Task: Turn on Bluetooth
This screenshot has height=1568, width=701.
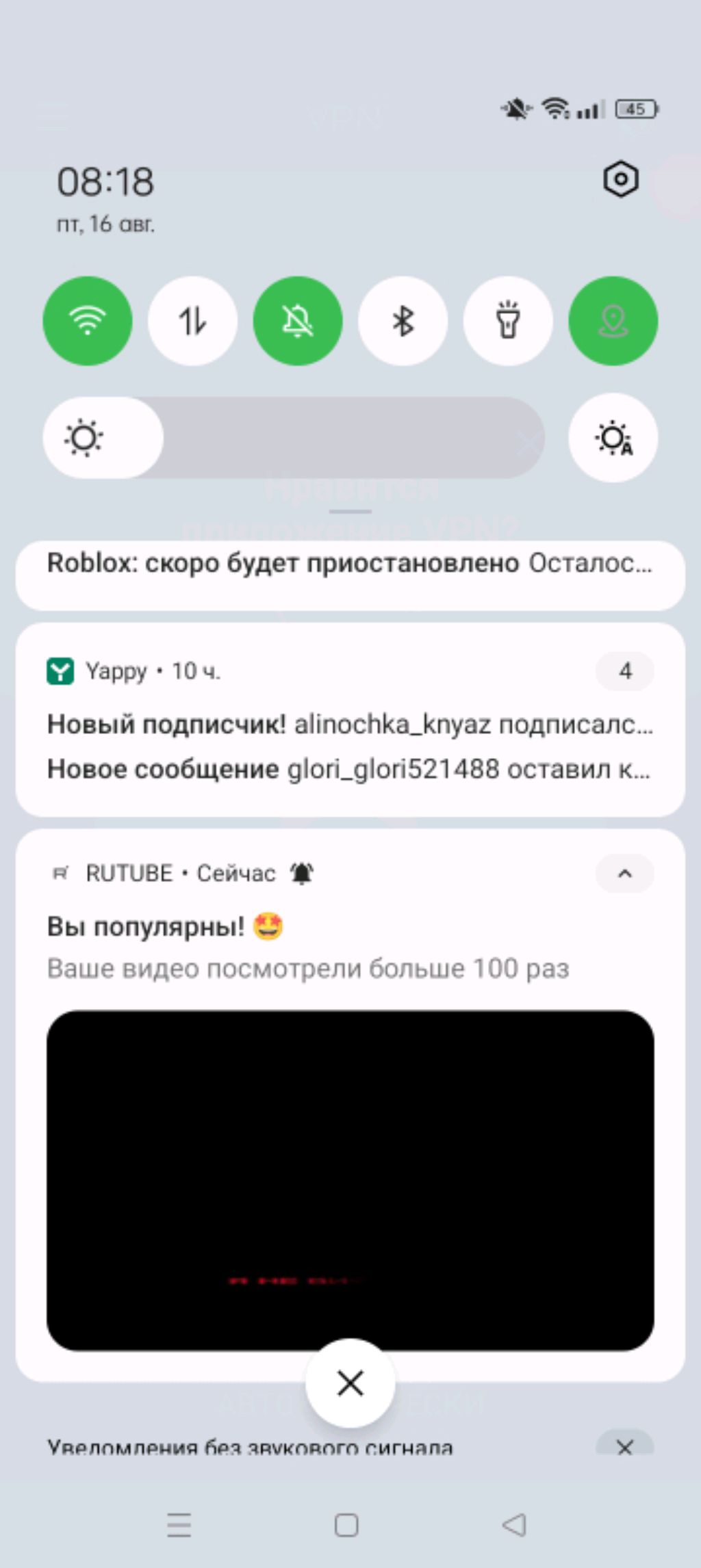Action: (403, 320)
